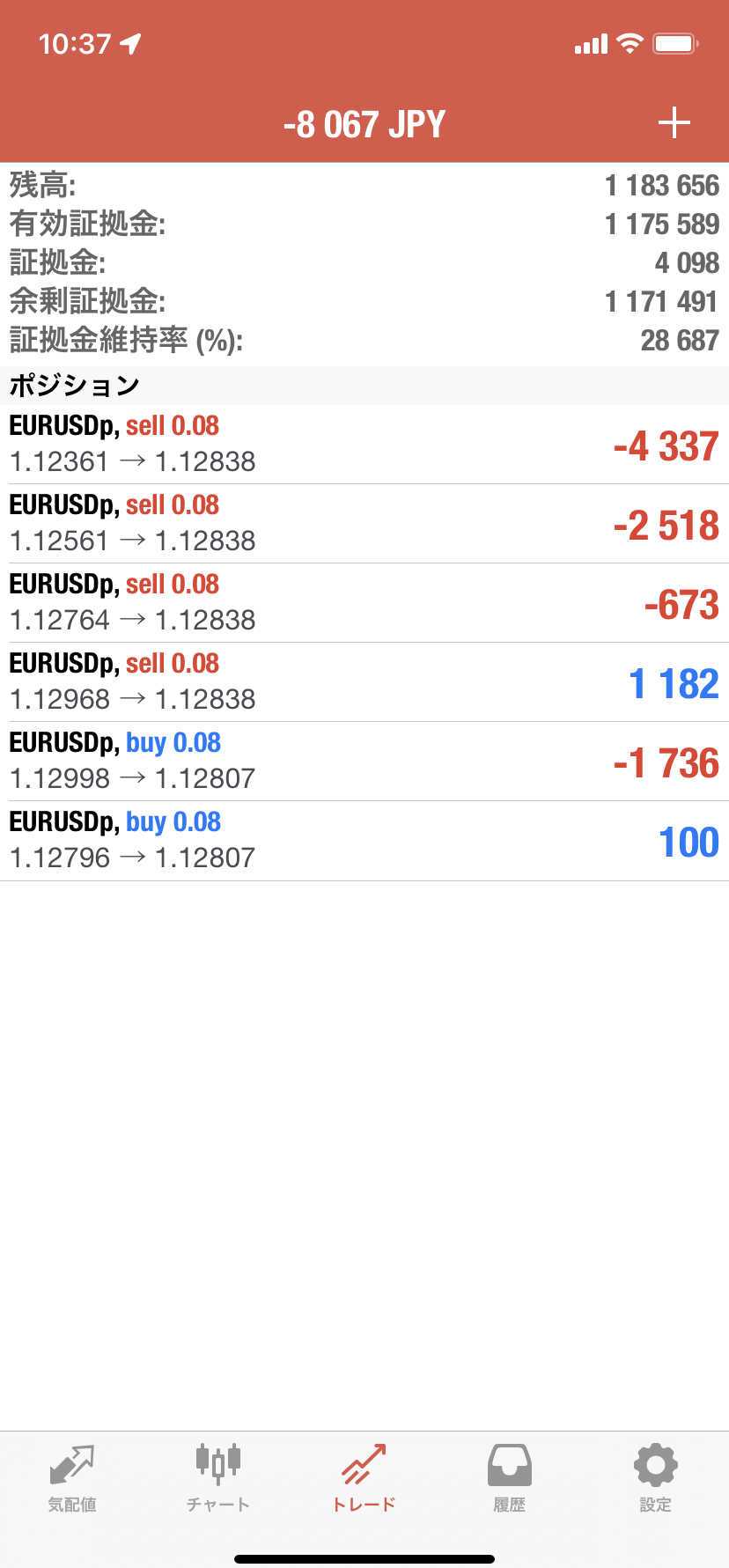Go to the トレード tab

(364, 1478)
